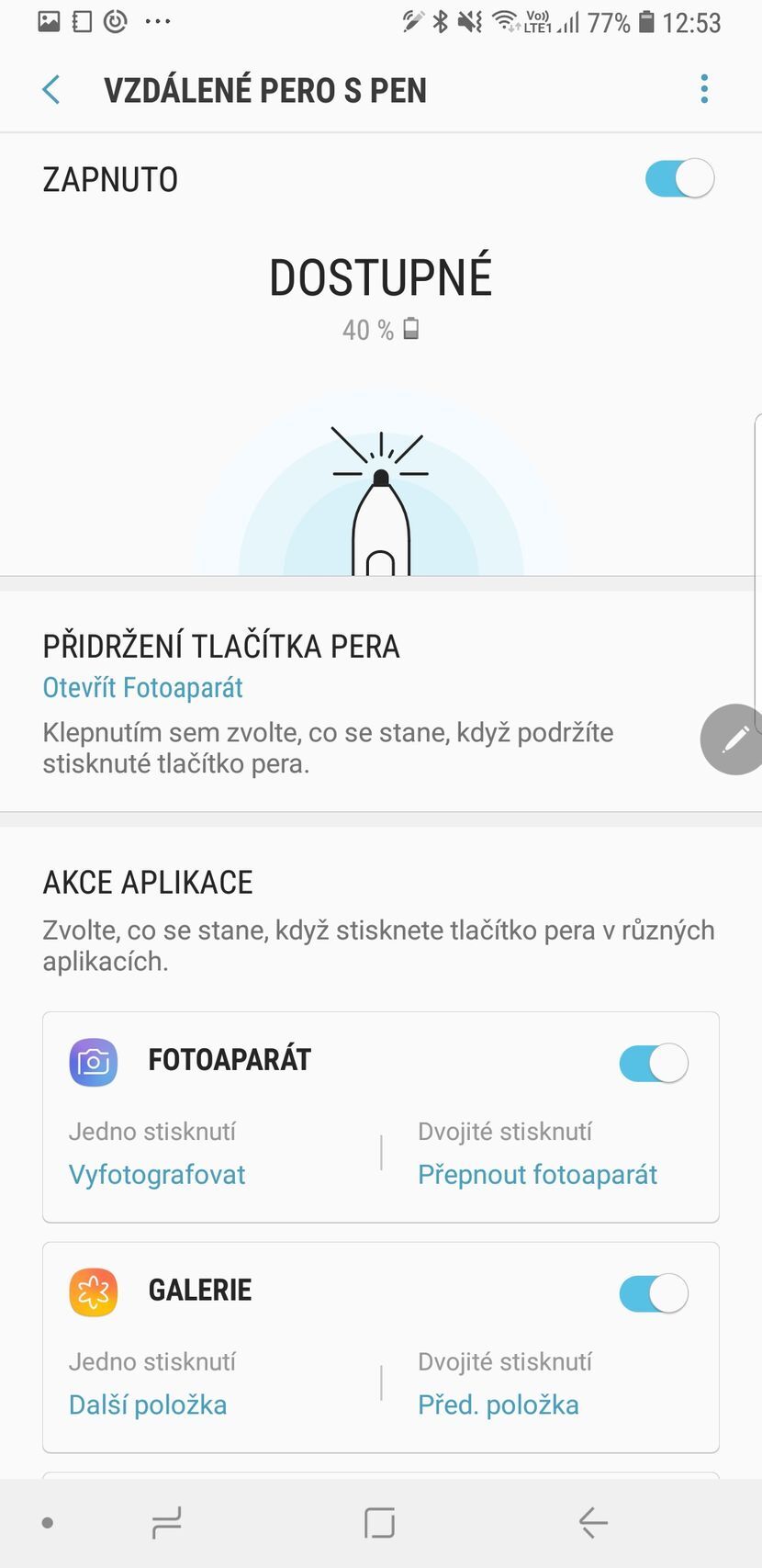Tap Před. položka double-press action for Galerie

(x=499, y=1404)
